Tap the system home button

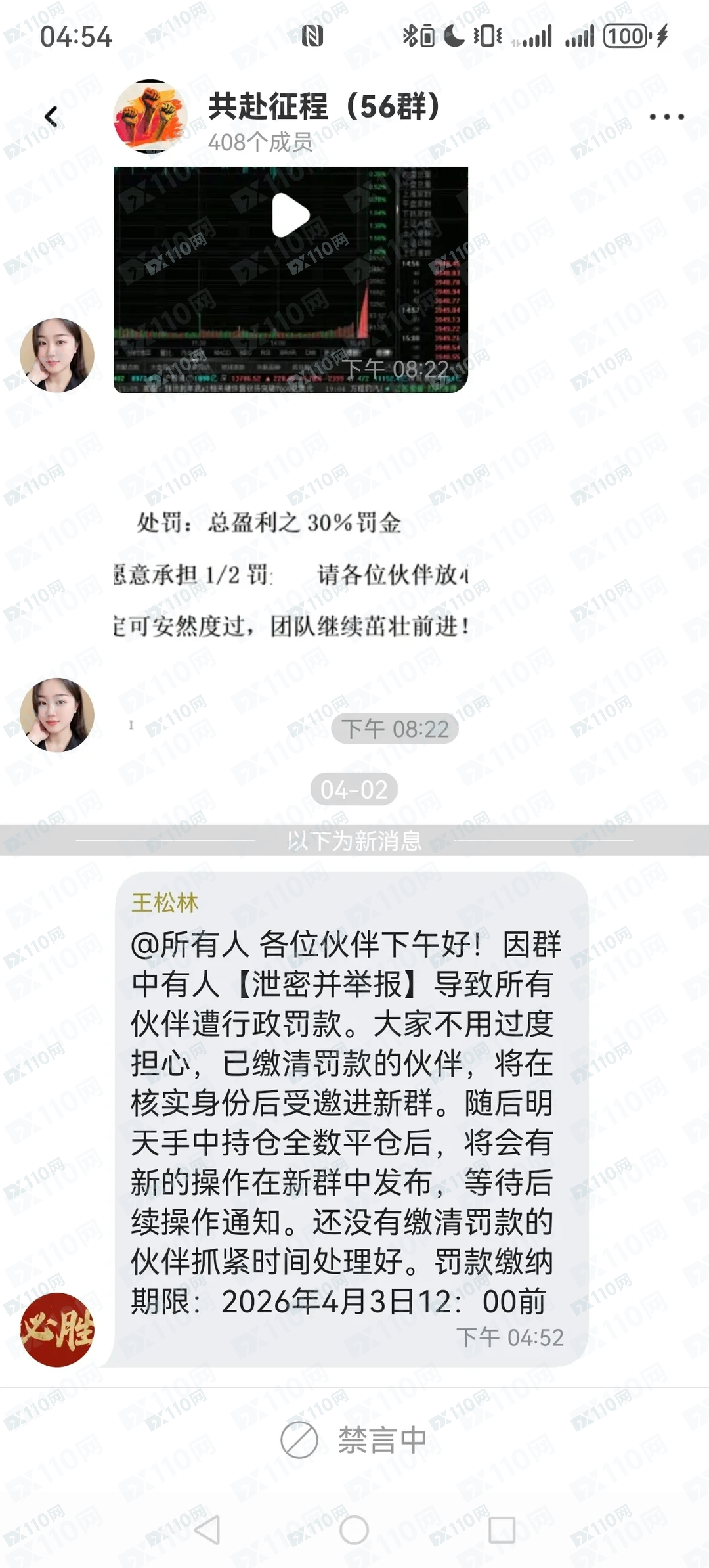tap(354, 1529)
